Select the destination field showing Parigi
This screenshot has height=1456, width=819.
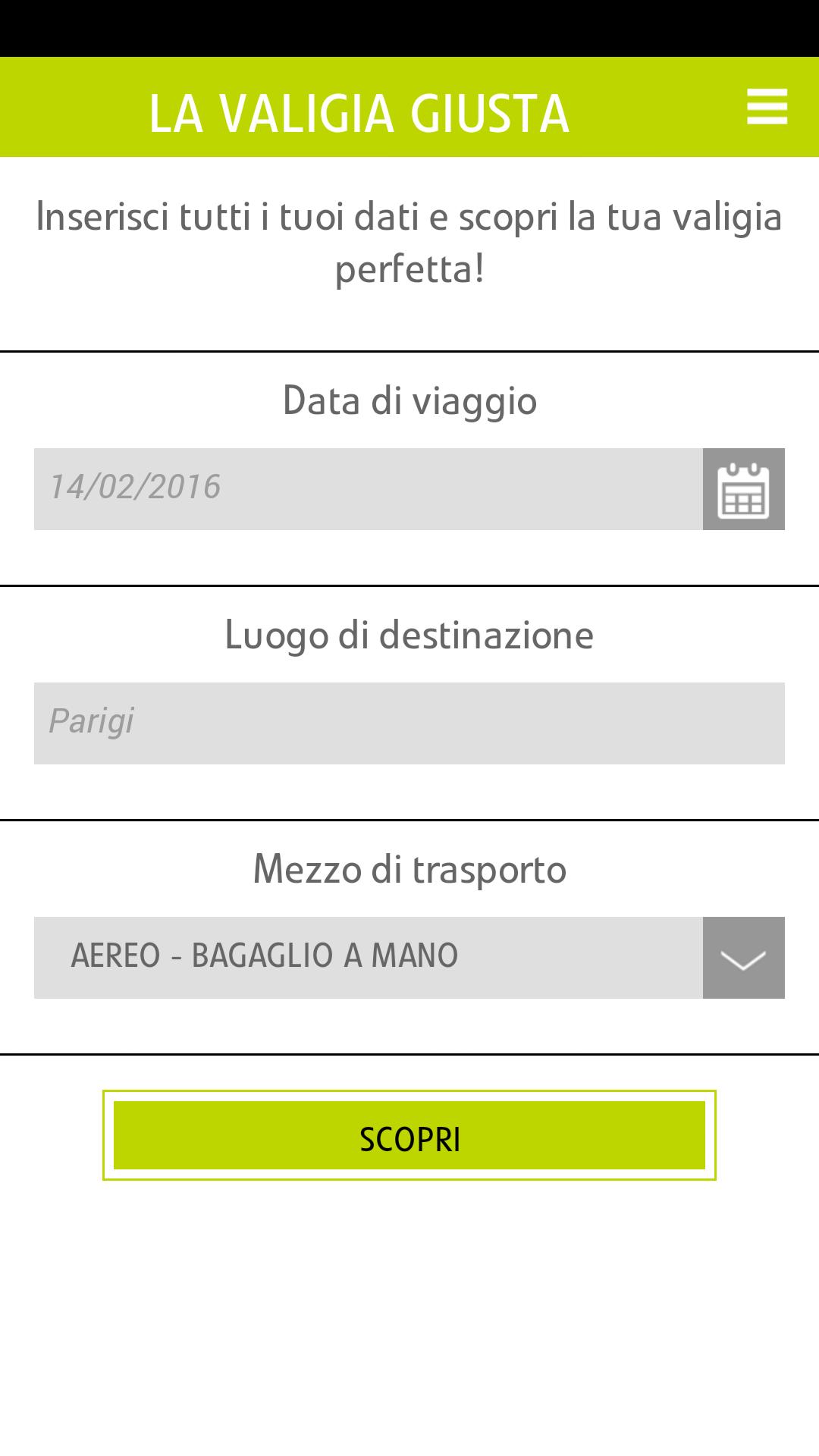[x=409, y=723]
